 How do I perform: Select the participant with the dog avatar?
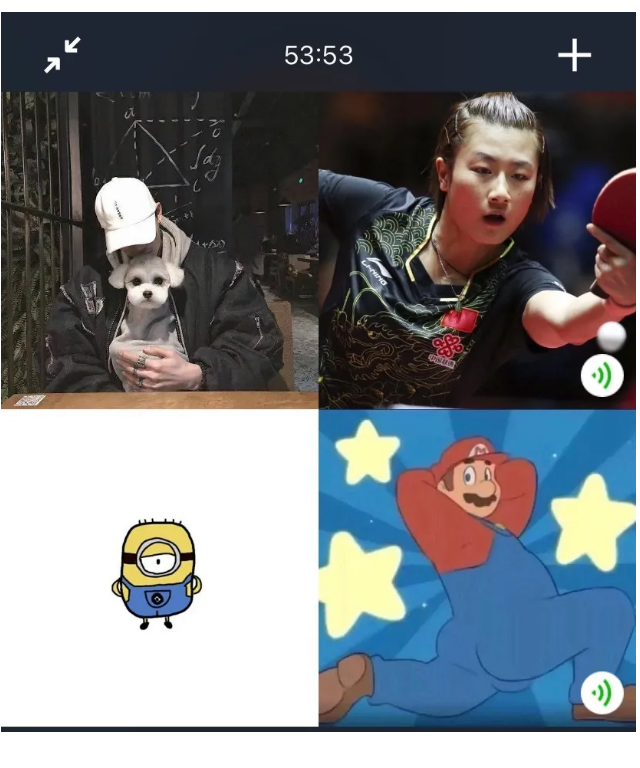pyautogui.click(x=160, y=250)
